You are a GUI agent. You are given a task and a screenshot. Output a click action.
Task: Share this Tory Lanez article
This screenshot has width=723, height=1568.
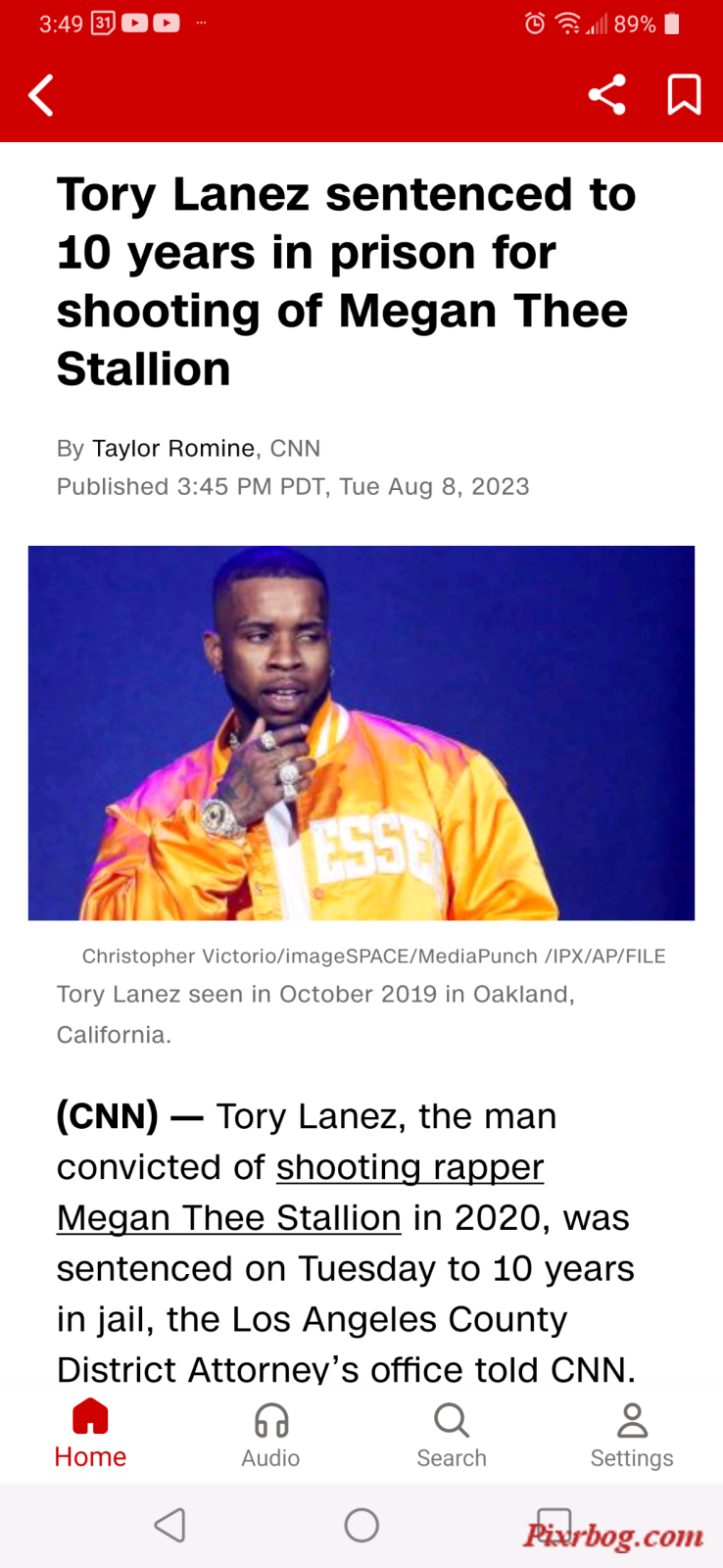click(607, 95)
